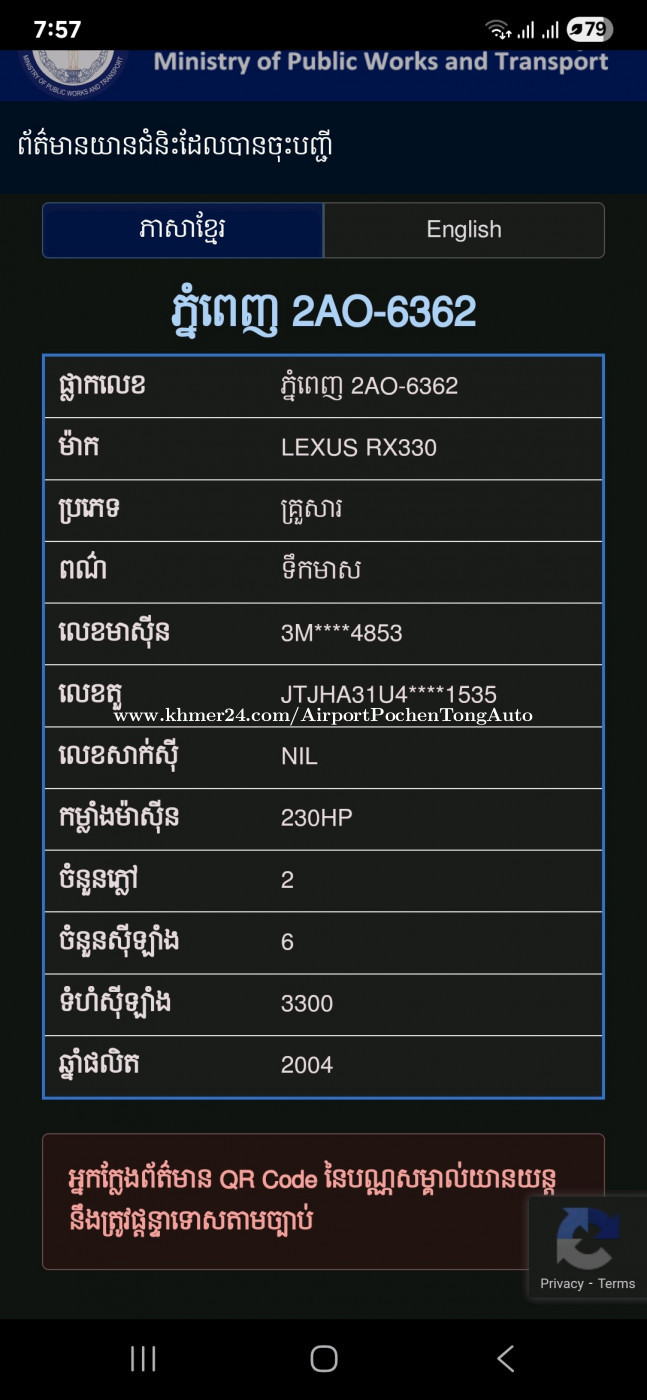Image resolution: width=647 pixels, height=1400 pixels.
Task: Open the reCAPTCHA Terms link
Action: point(616,1283)
